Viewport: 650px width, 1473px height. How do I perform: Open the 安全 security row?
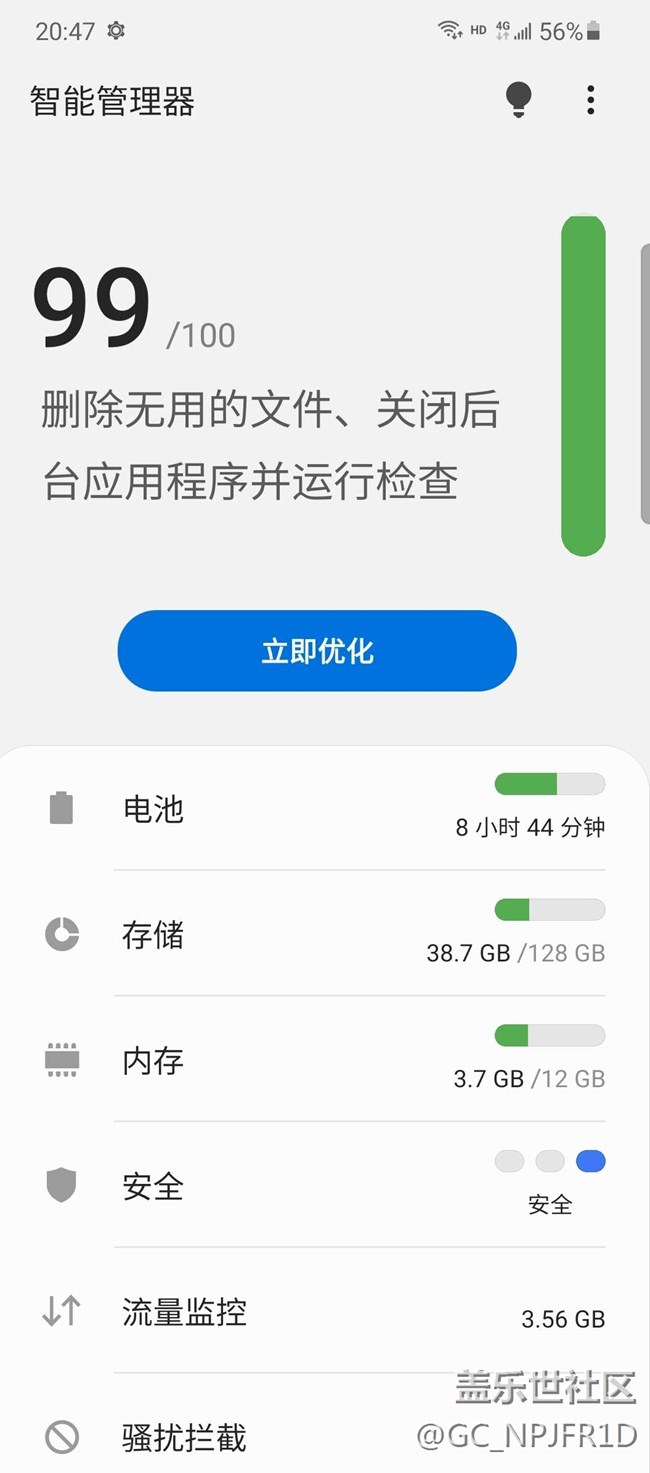point(325,1187)
